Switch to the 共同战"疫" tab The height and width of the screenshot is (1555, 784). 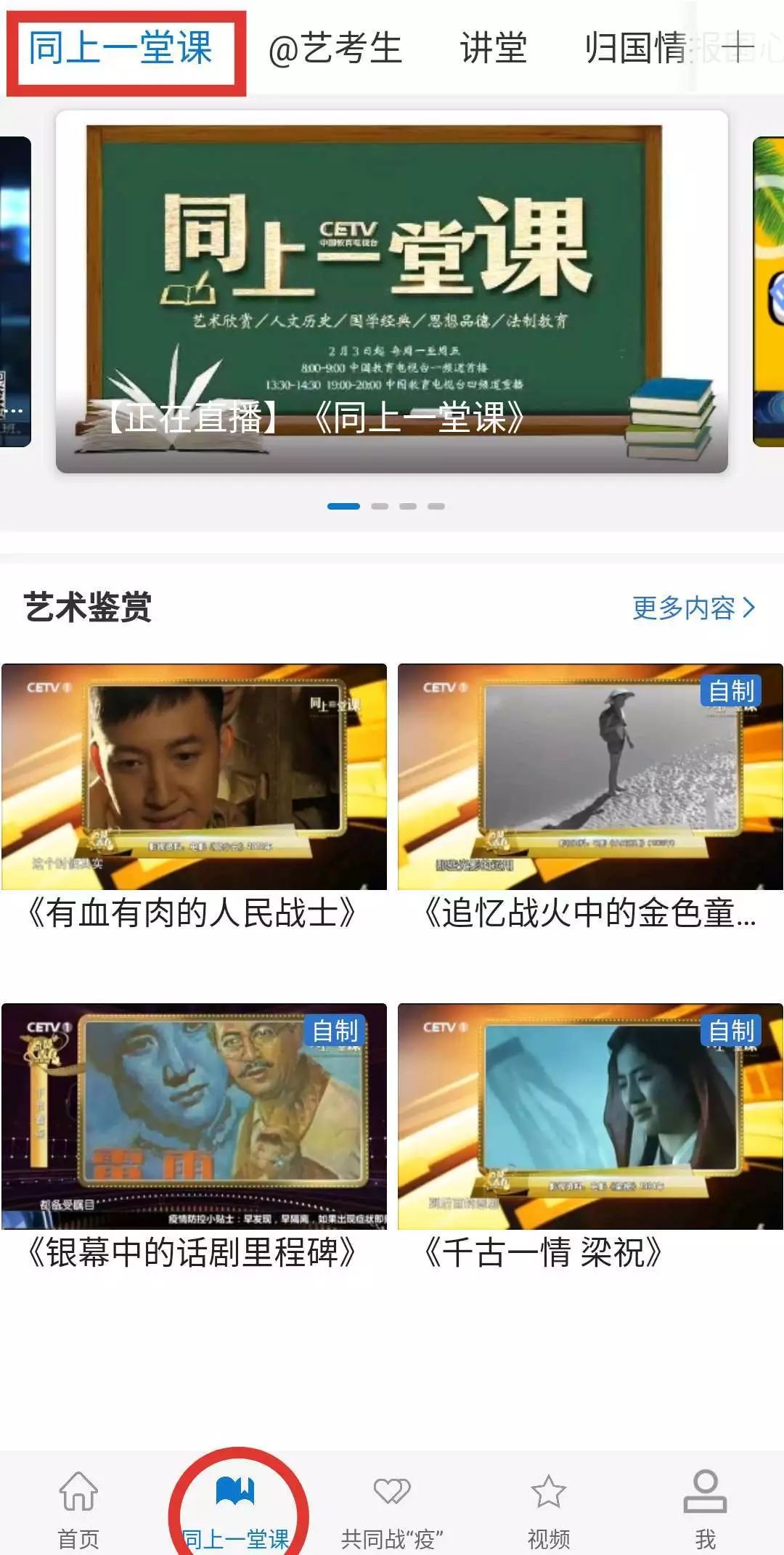tap(392, 1510)
